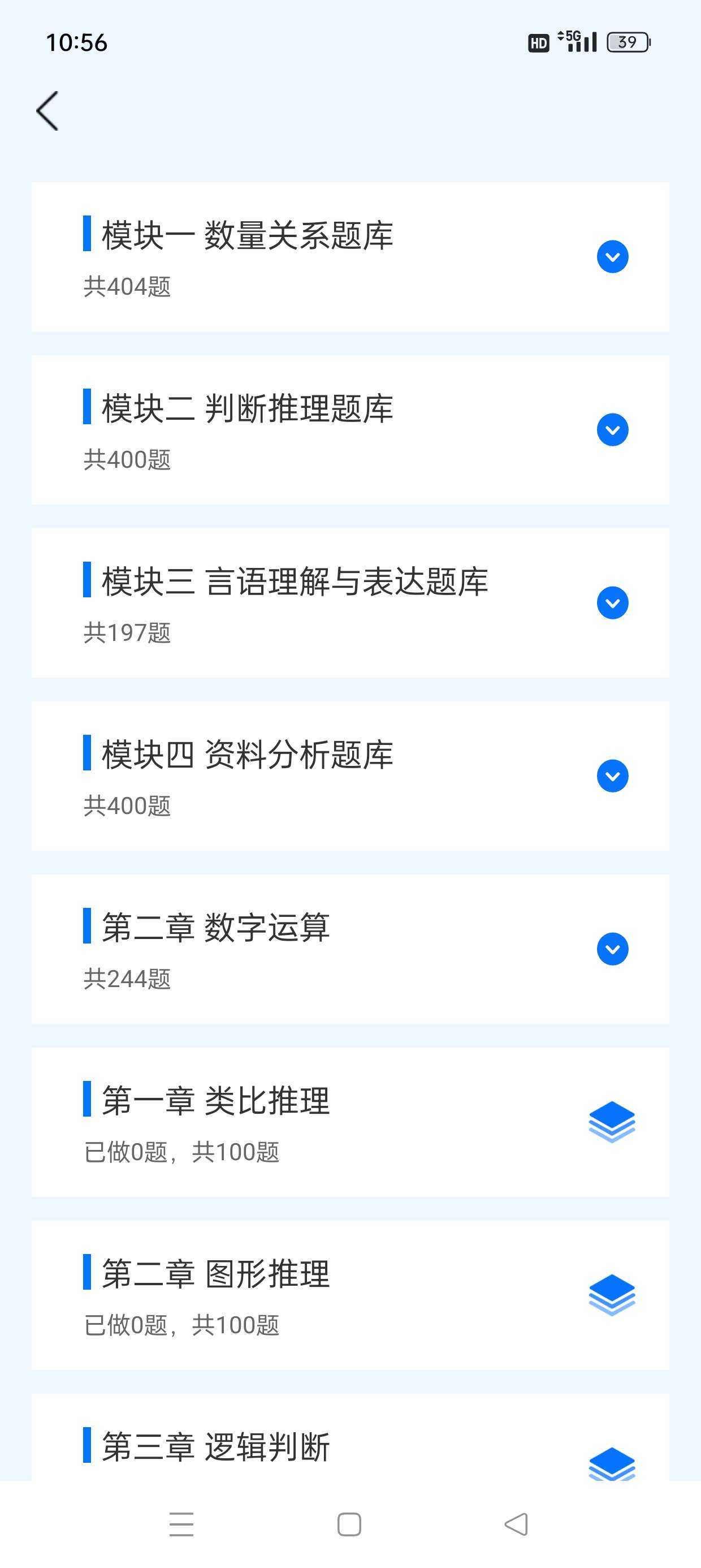Expand 第二章 数字运算 chapter
701x1568 pixels.
tap(612, 949)
